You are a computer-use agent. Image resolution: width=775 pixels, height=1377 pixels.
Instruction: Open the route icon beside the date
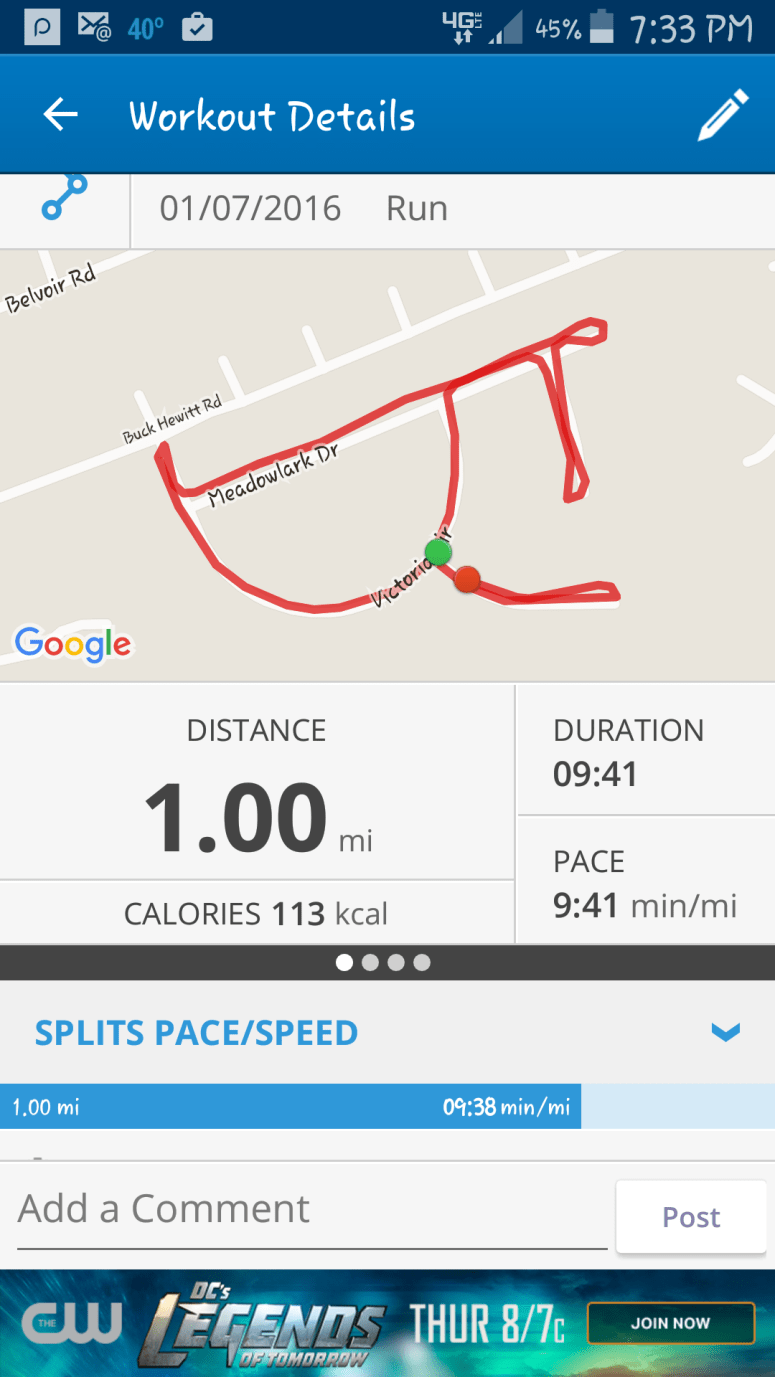(64, 199)
